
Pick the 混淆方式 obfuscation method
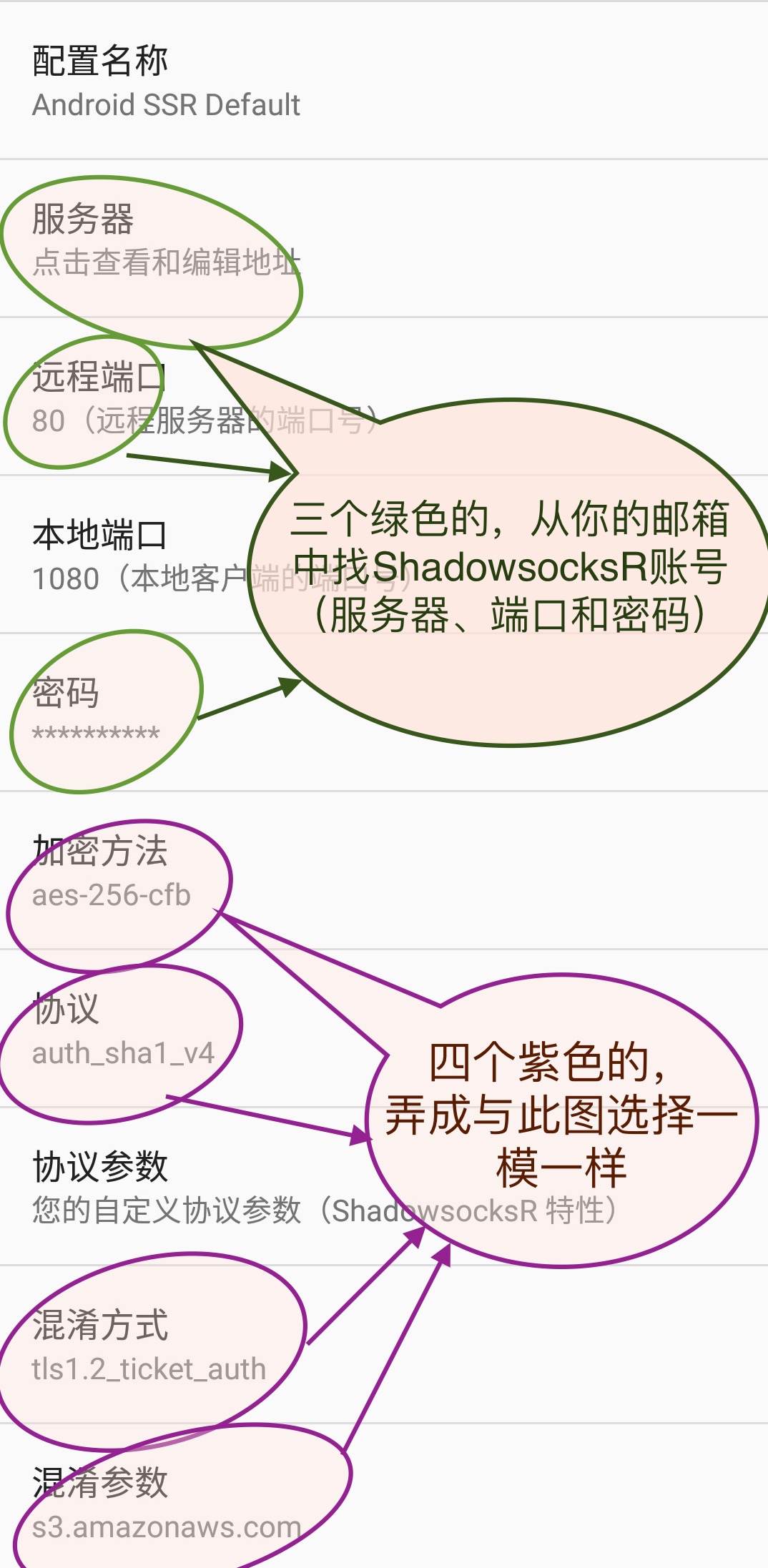384,1344
